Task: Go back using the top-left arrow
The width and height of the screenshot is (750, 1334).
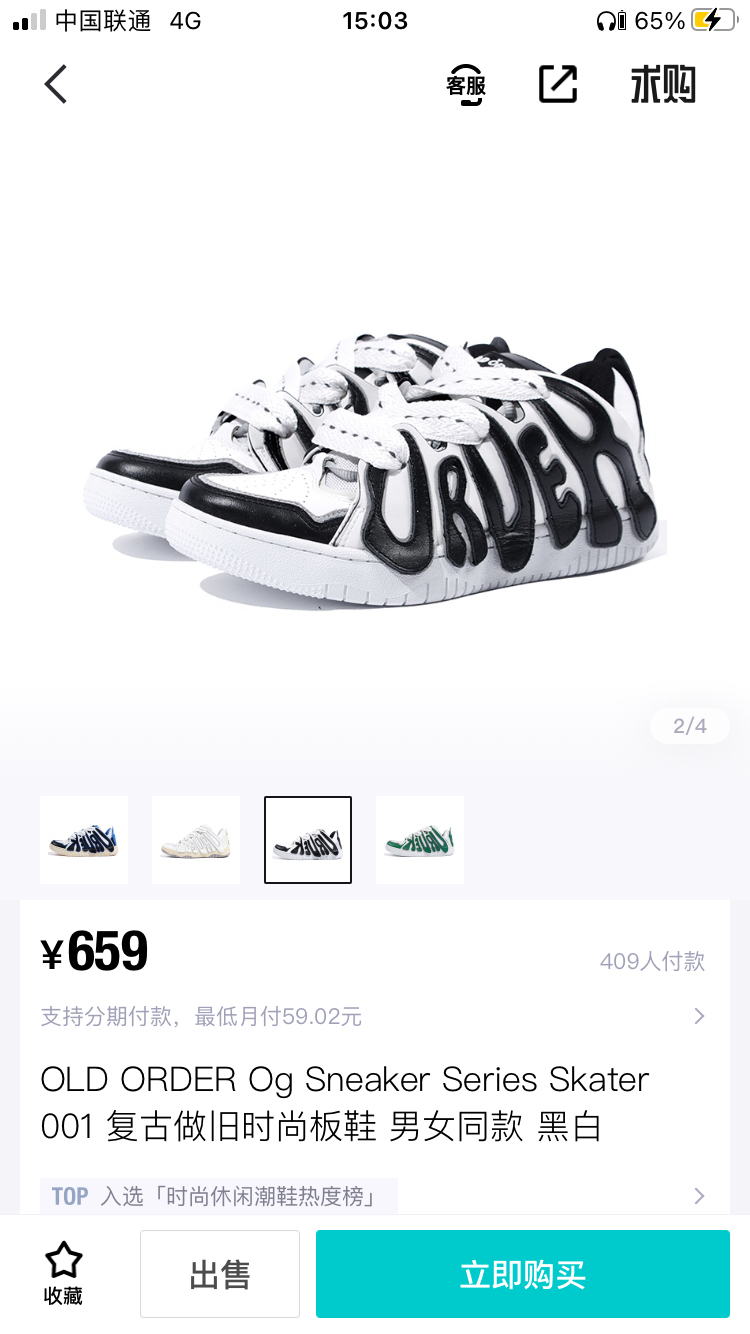Action: [56, 84]
